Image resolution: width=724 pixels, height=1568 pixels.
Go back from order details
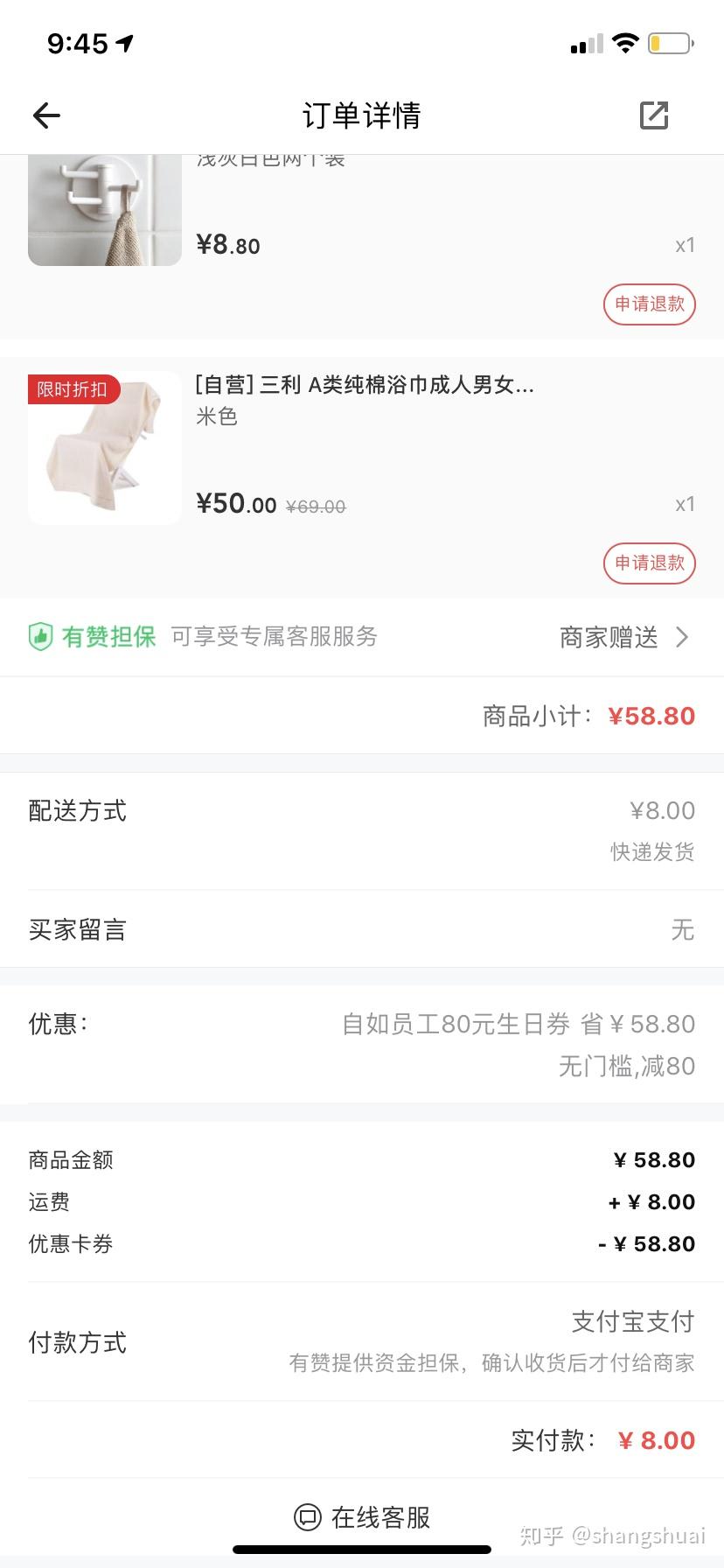click(x=46, y=115)
